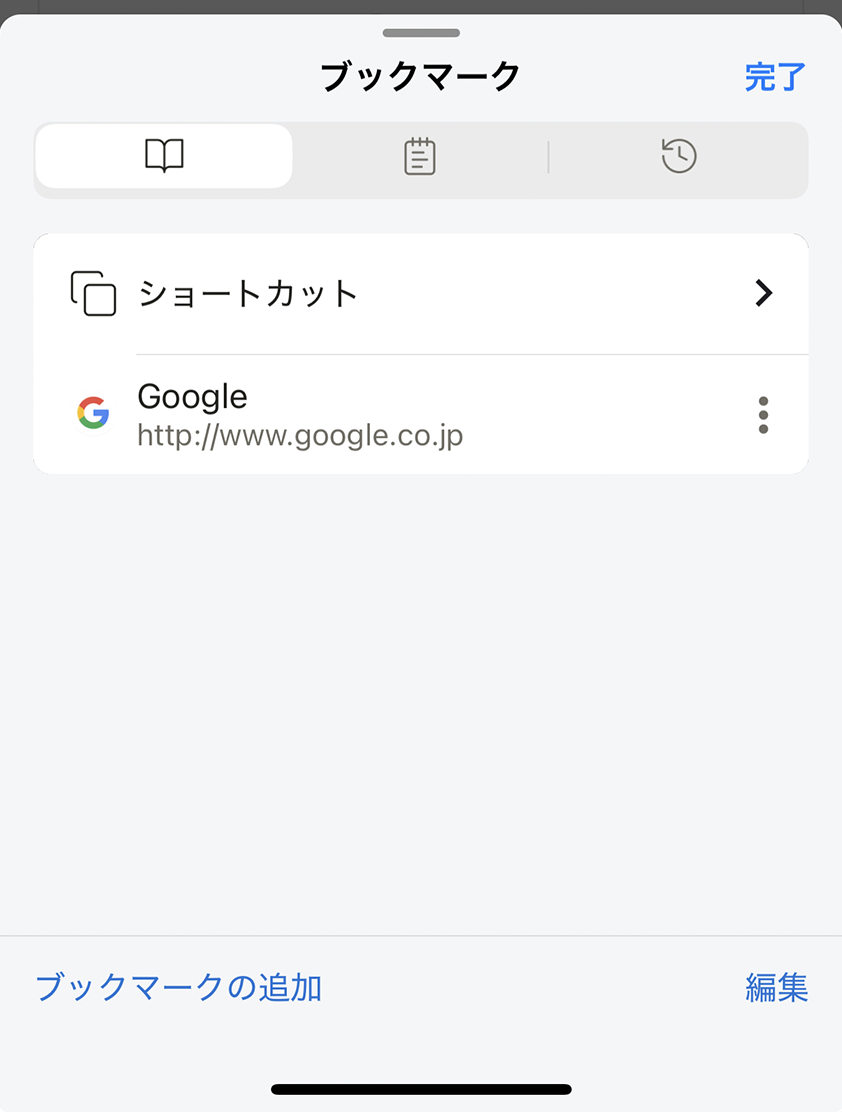Tap the sheet grabber handle at the top
Screen dimensions: 842x1112
tap(420, 32)
